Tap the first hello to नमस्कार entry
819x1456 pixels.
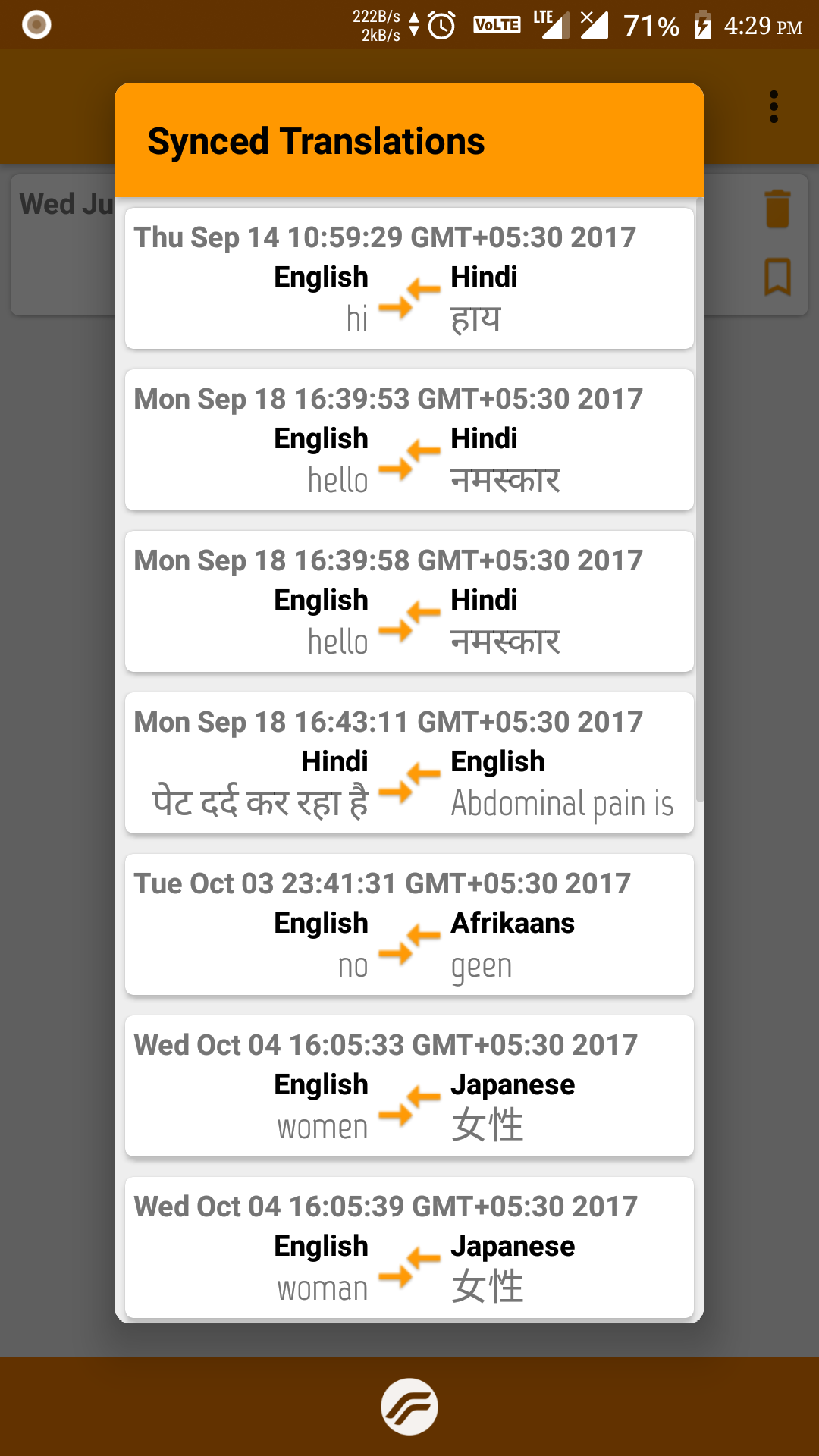[409, 439]
